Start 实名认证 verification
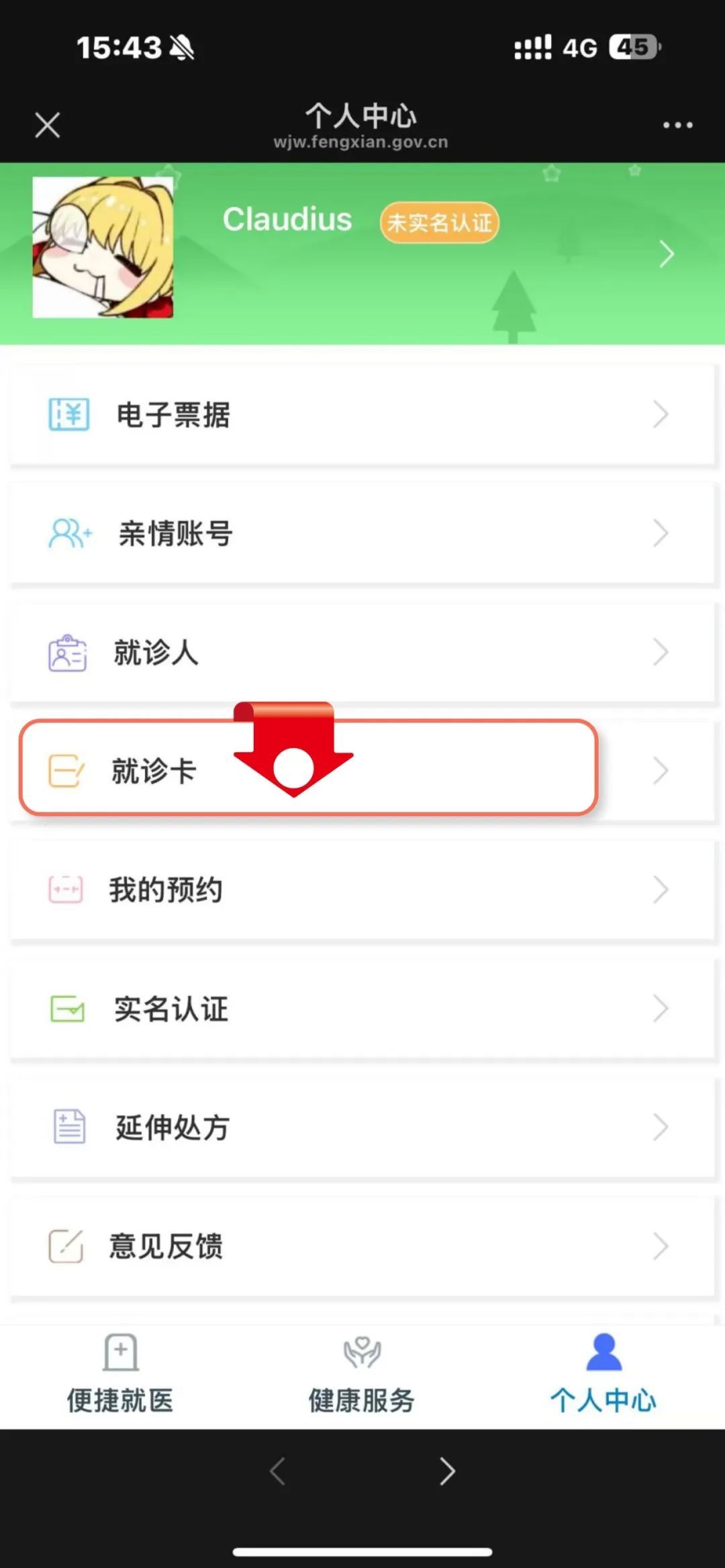 pos(362,1009)
